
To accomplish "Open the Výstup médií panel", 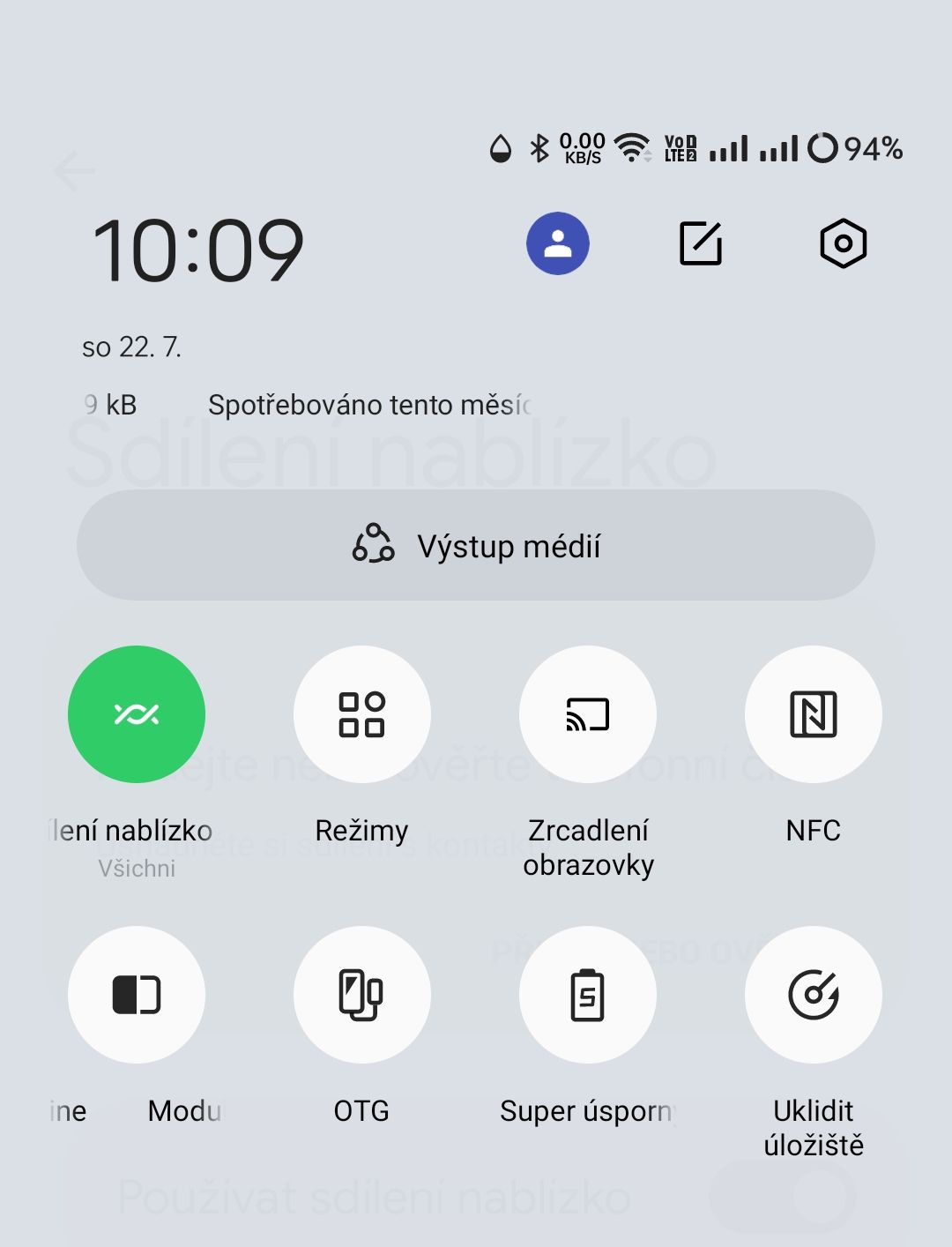I will (x=476, y=546).
